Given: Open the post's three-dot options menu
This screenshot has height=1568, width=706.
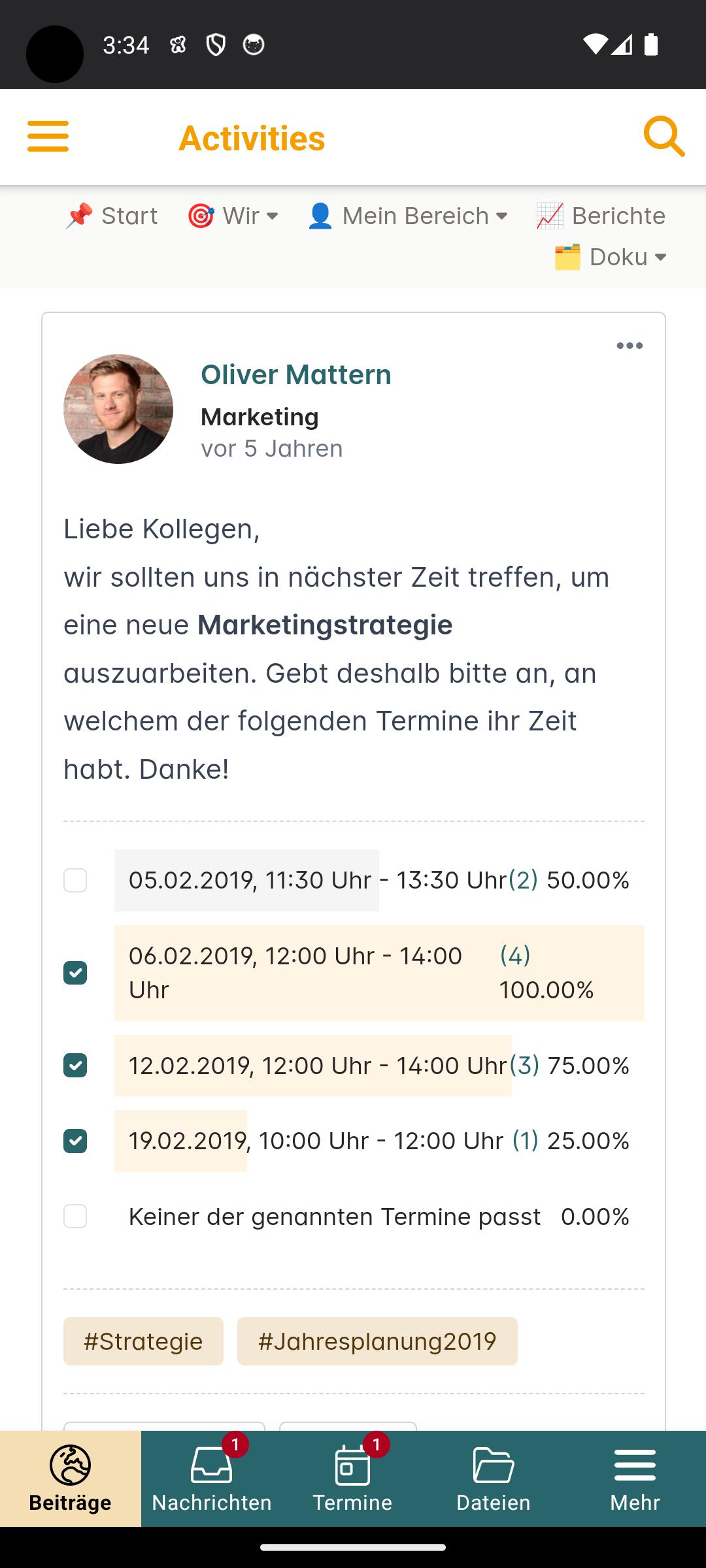Looking at the screenshot, I should (630, 346).
